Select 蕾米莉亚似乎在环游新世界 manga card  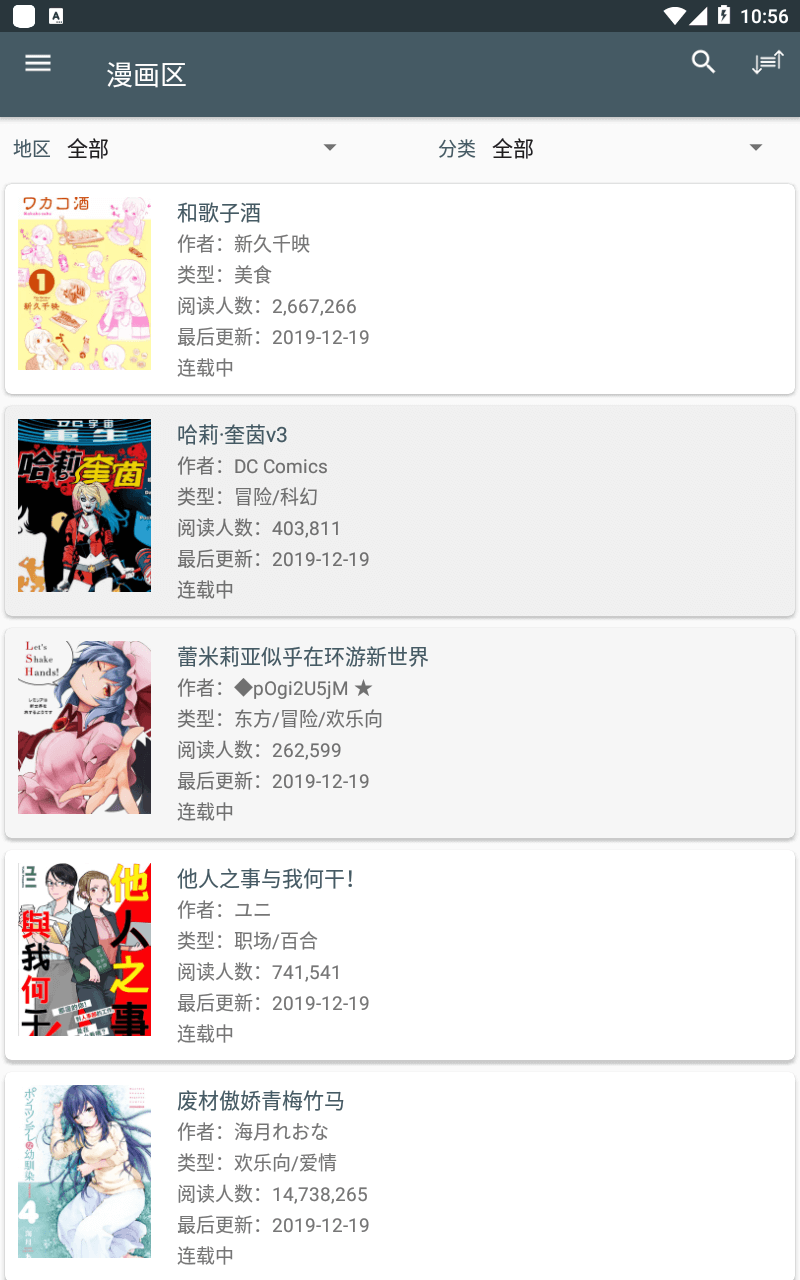pos(400,733)
